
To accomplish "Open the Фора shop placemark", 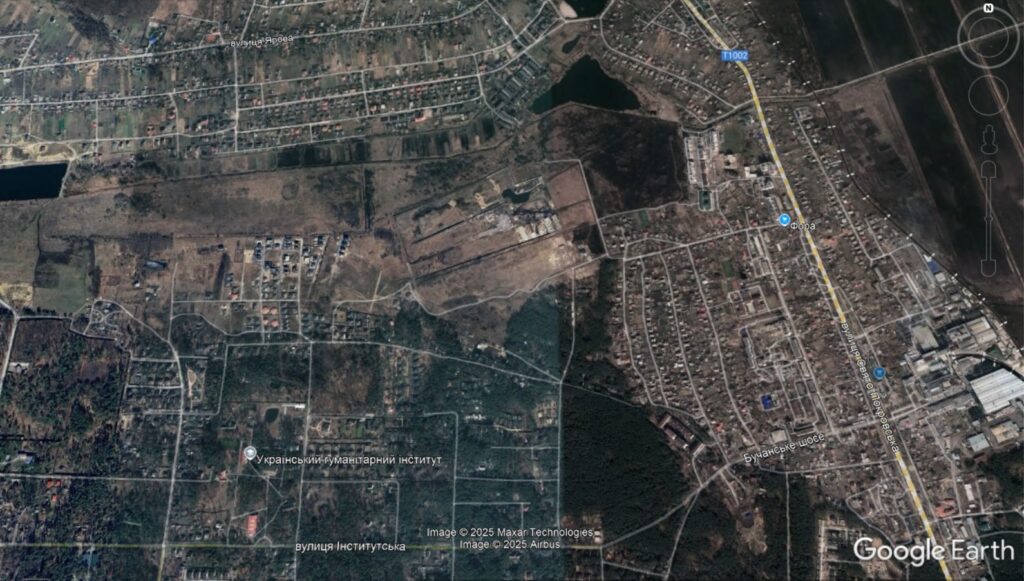I will tap(784, 220).
